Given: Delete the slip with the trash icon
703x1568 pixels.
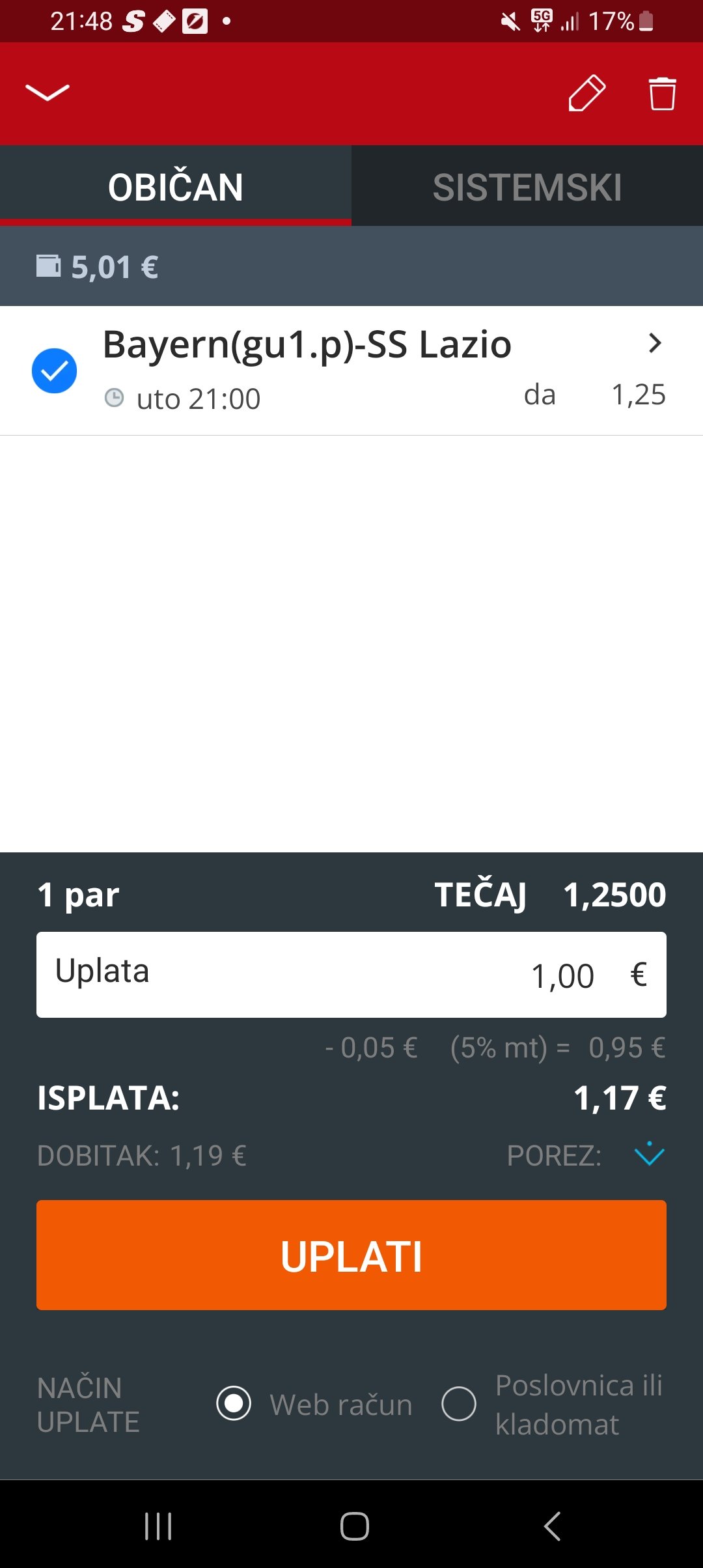Looking at the screenshot, I should [x=662, y=93].
